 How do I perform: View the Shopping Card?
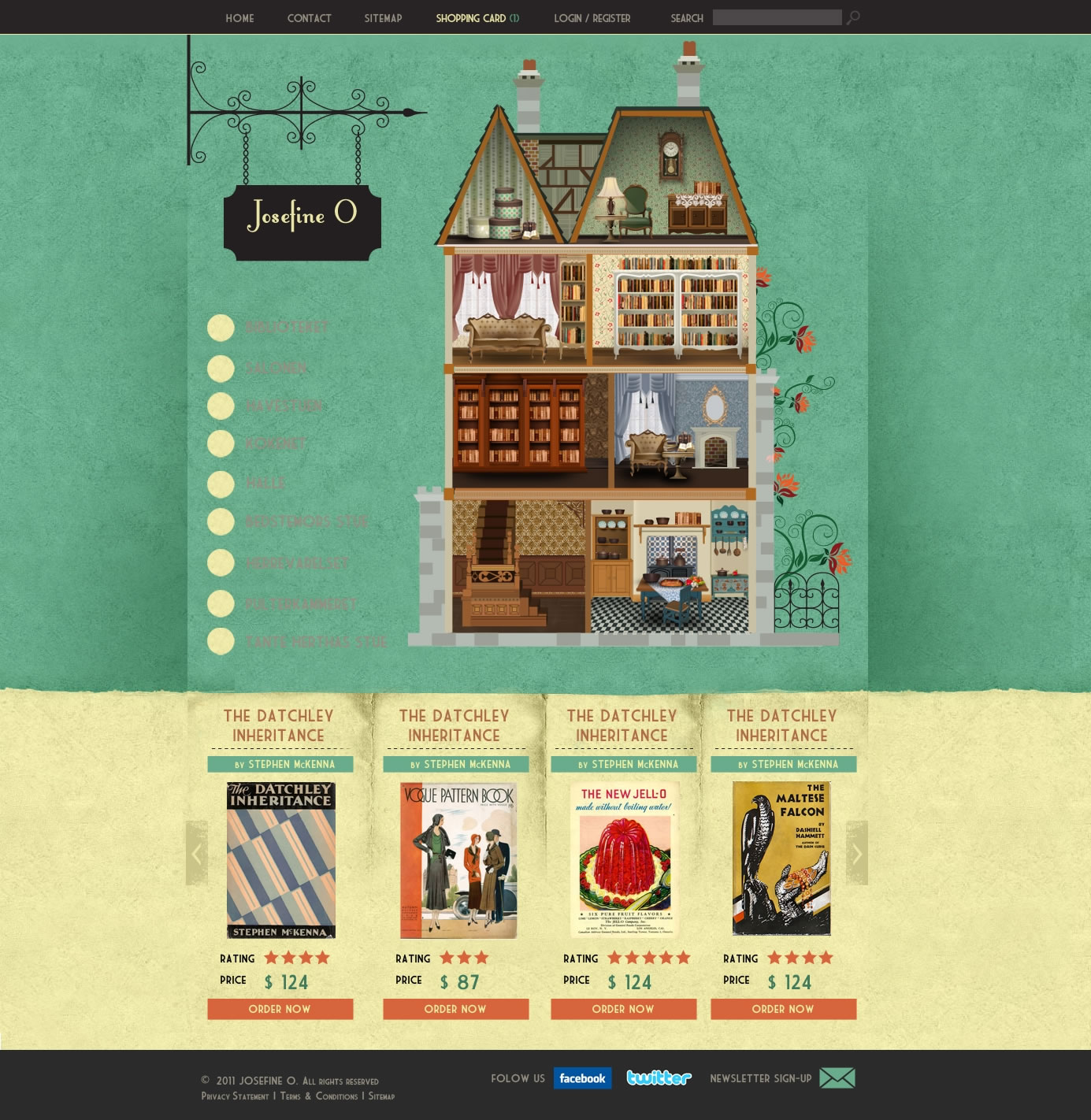(477, 18)
